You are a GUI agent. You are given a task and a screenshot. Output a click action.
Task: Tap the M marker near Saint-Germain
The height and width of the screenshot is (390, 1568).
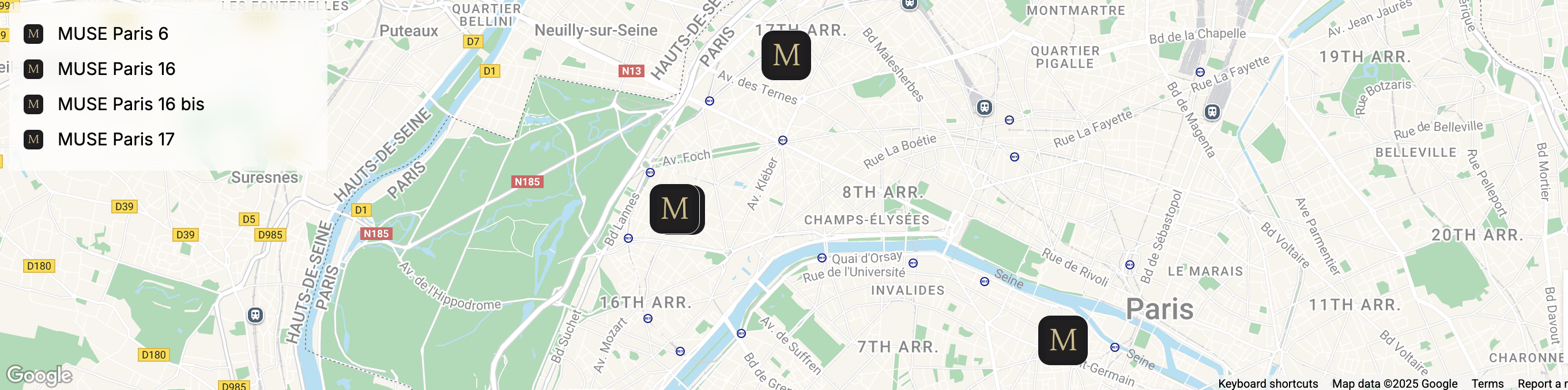point(1063,340)
